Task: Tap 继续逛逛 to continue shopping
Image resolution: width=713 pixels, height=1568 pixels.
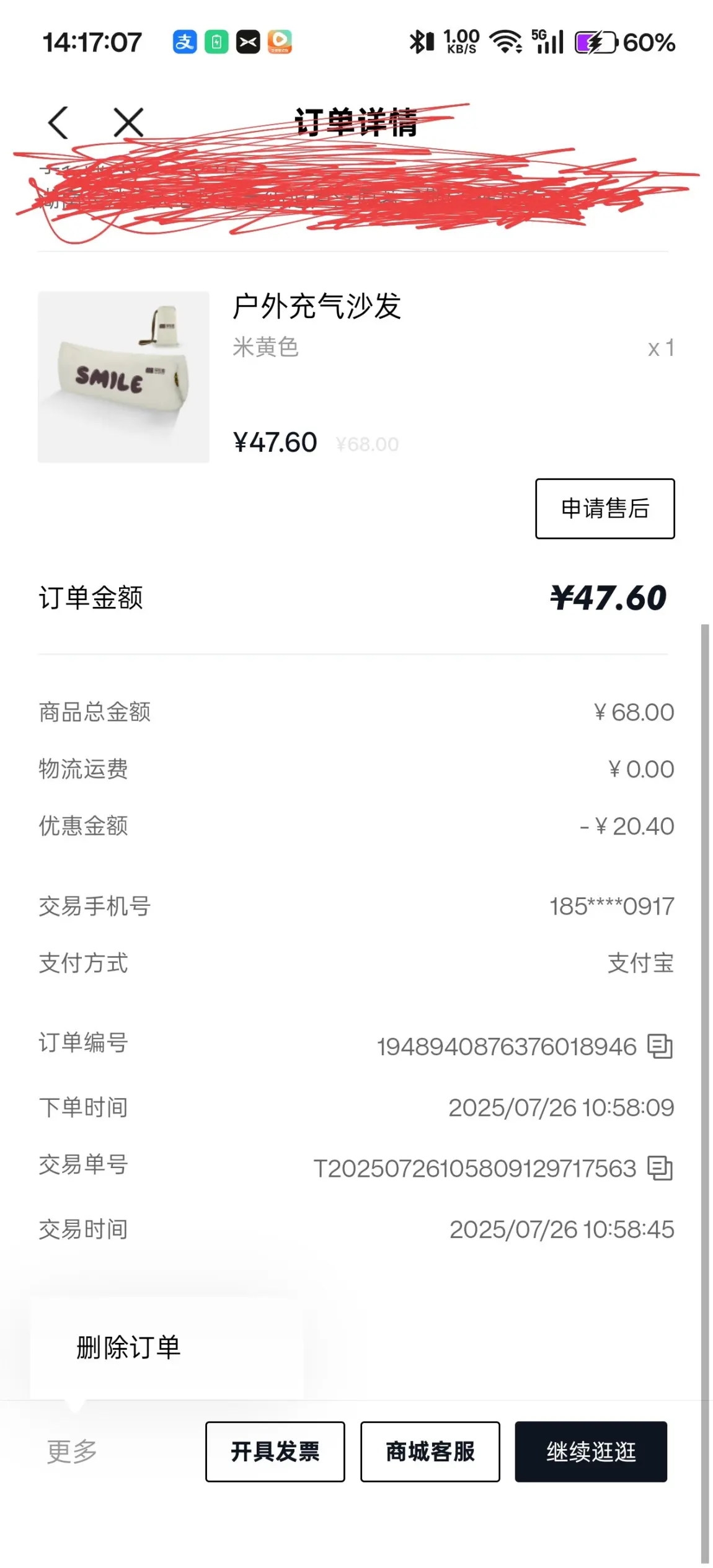Action: tap(590, 1451)
